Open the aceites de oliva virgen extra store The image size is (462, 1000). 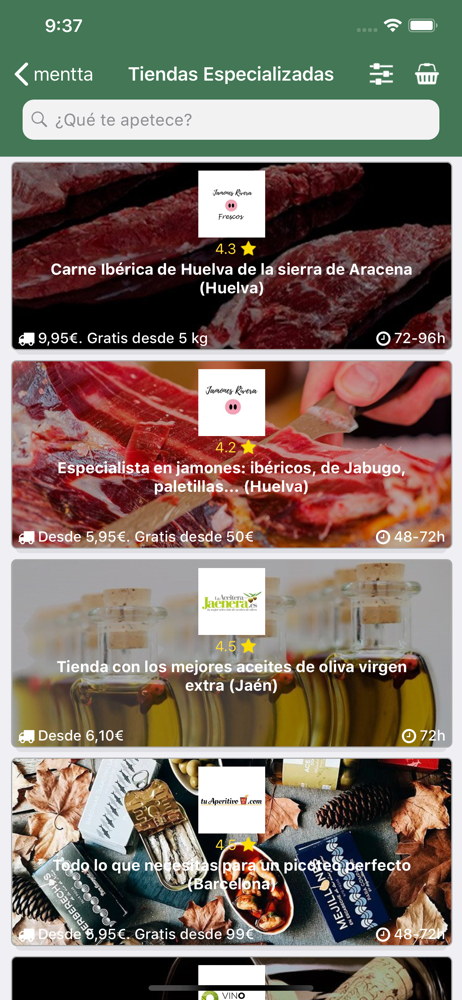tap(231, 653)
